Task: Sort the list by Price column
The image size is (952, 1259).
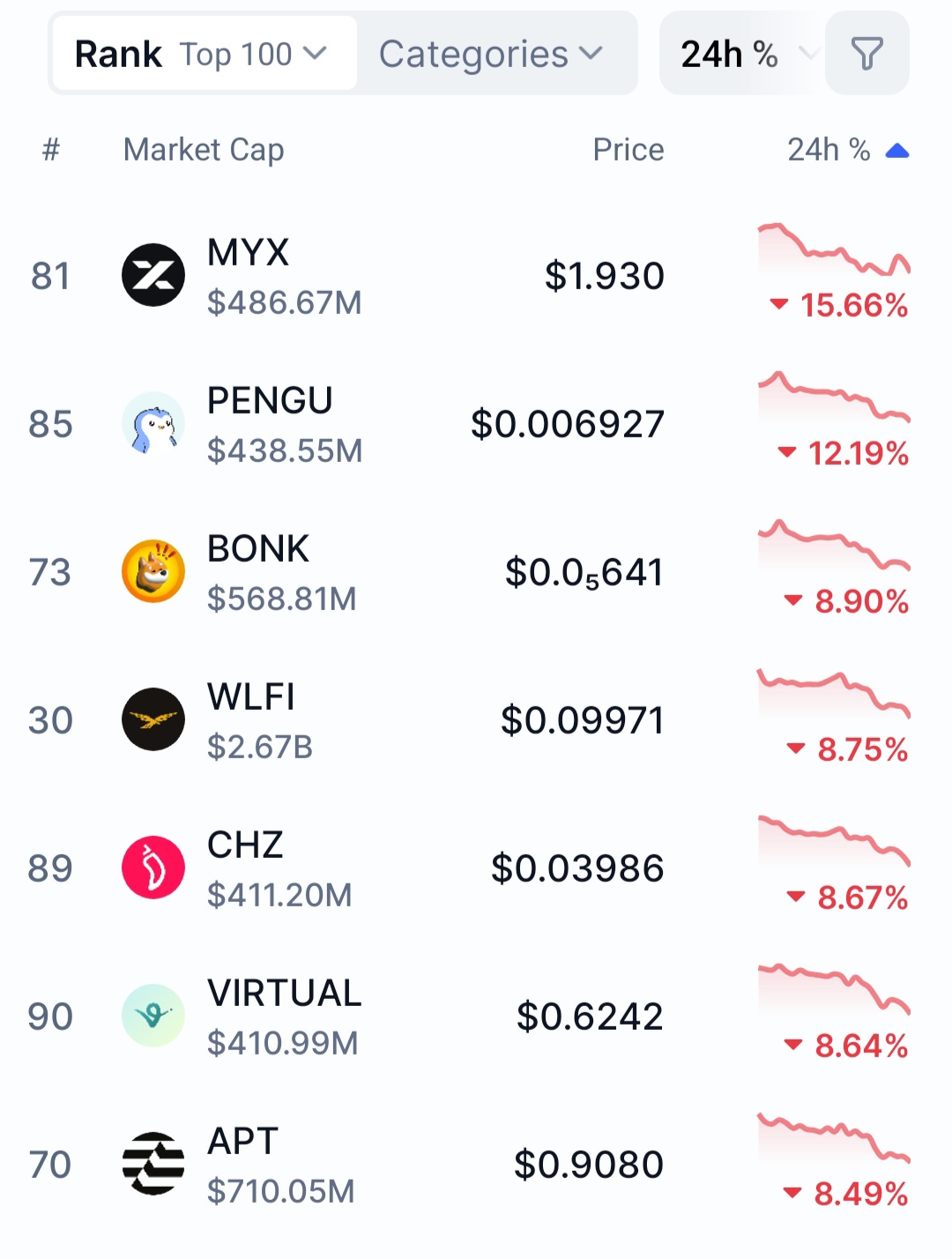Action: coord(628,150)
